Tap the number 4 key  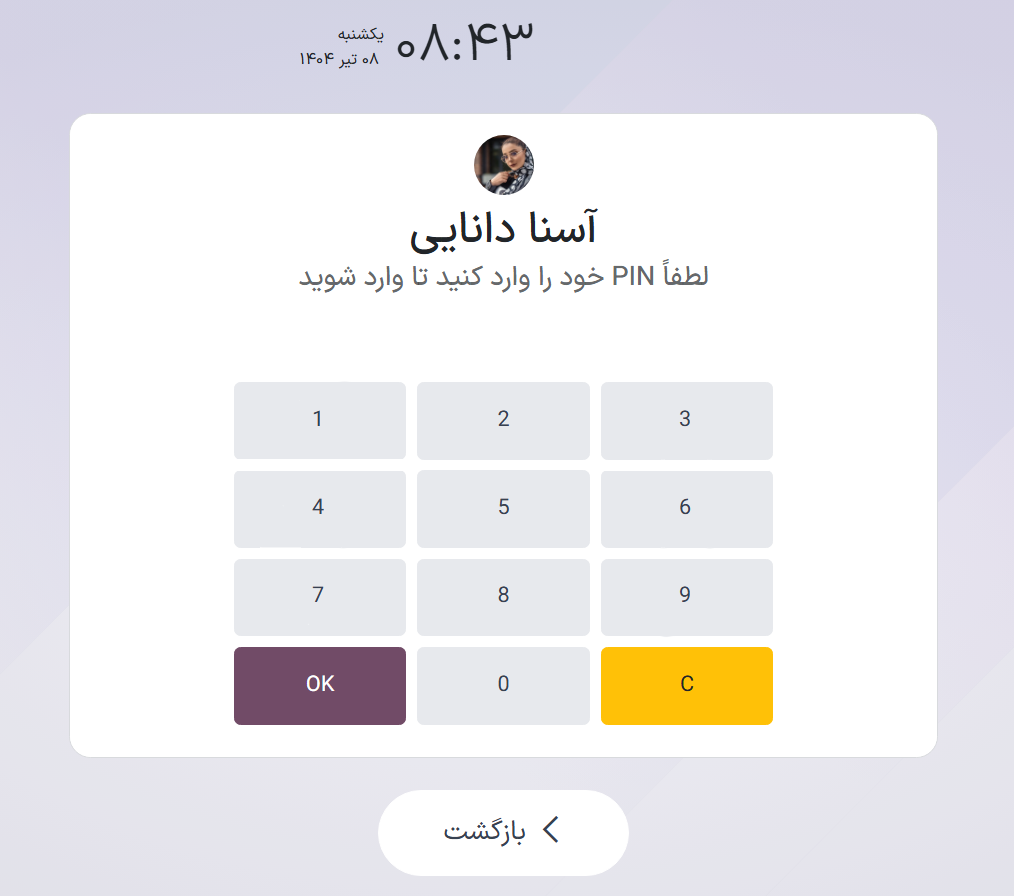coord(319,508)
